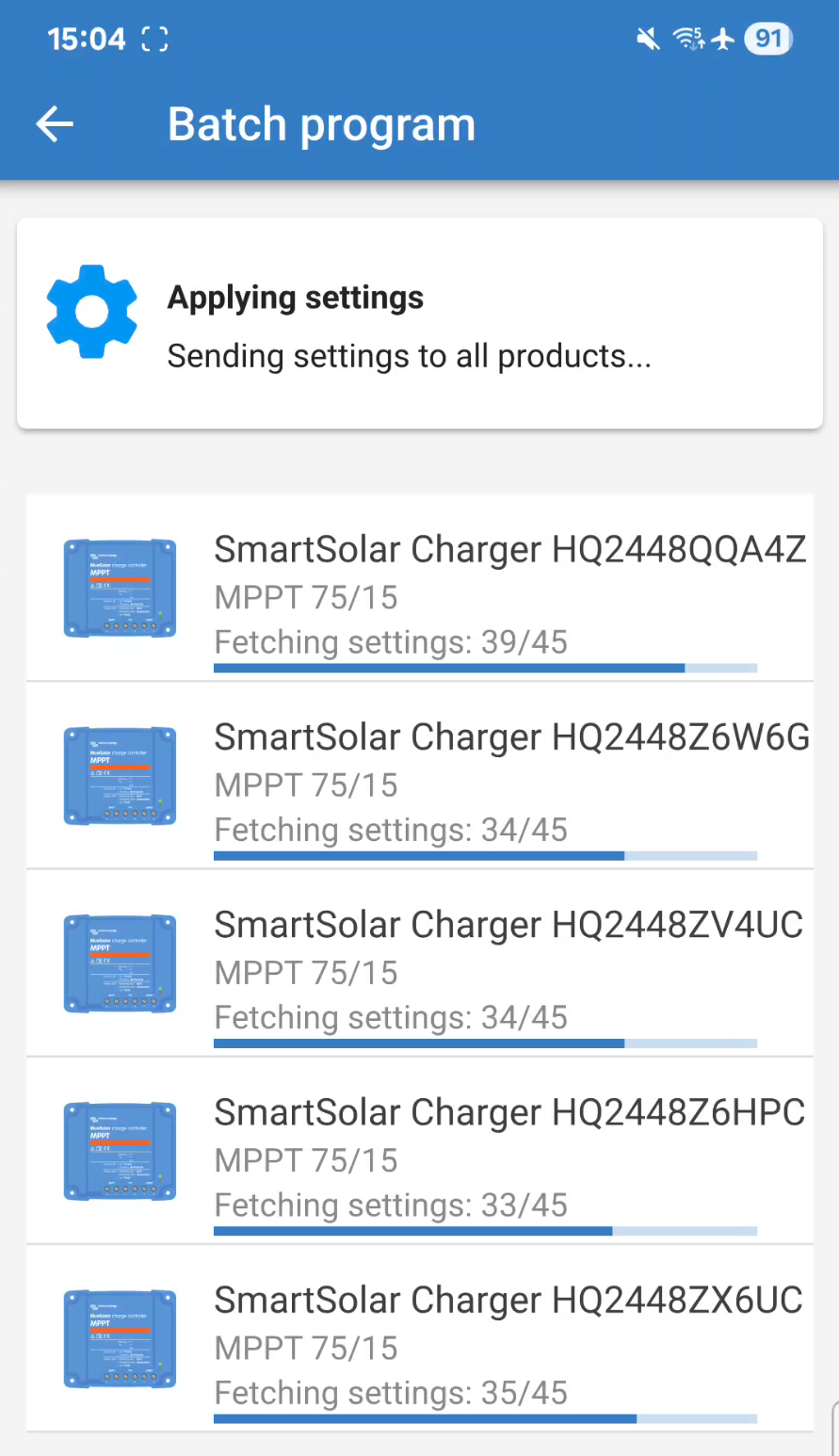Click the Applying settings card

pos(419,323)
